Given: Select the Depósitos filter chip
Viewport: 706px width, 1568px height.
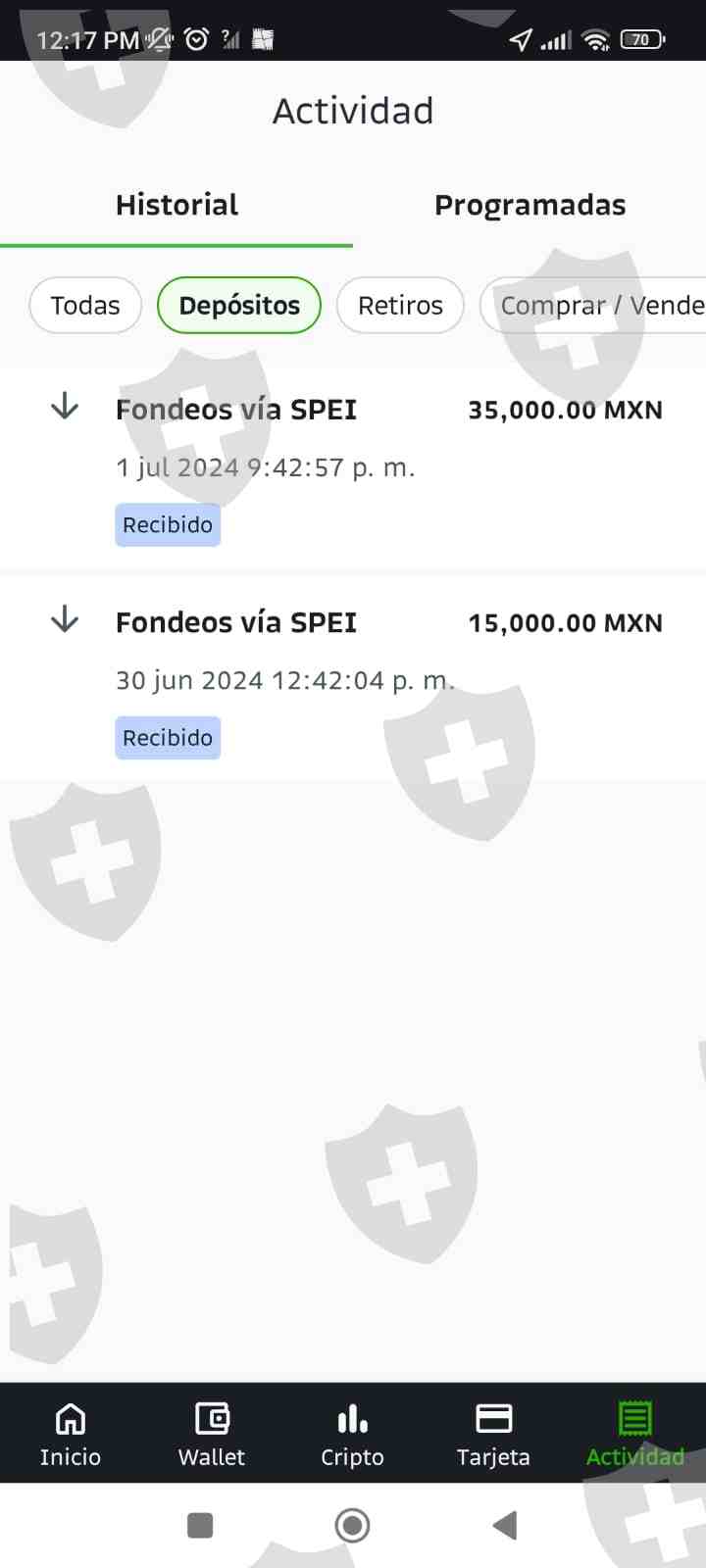Looking at the screenshot, I should [x=239, y=306].
